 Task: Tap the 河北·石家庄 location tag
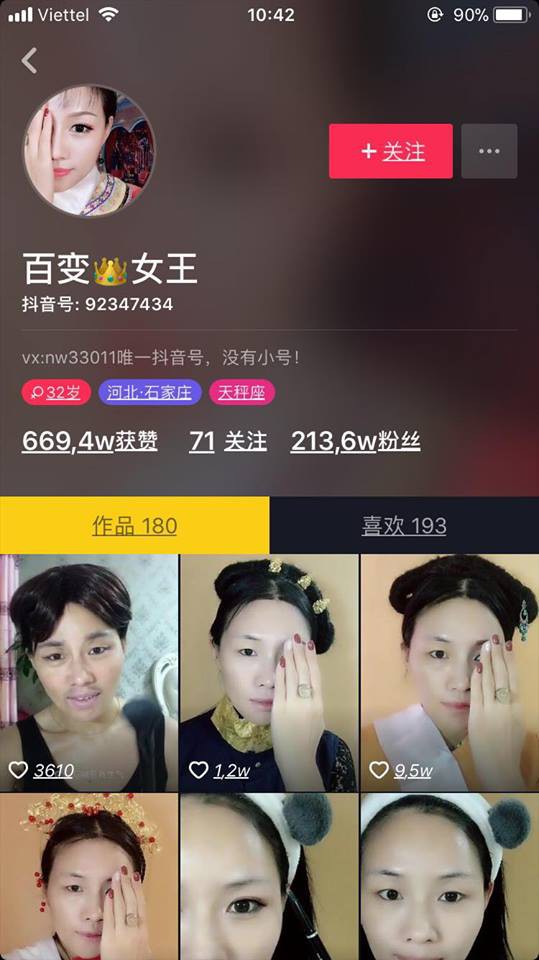click(150, 392)
